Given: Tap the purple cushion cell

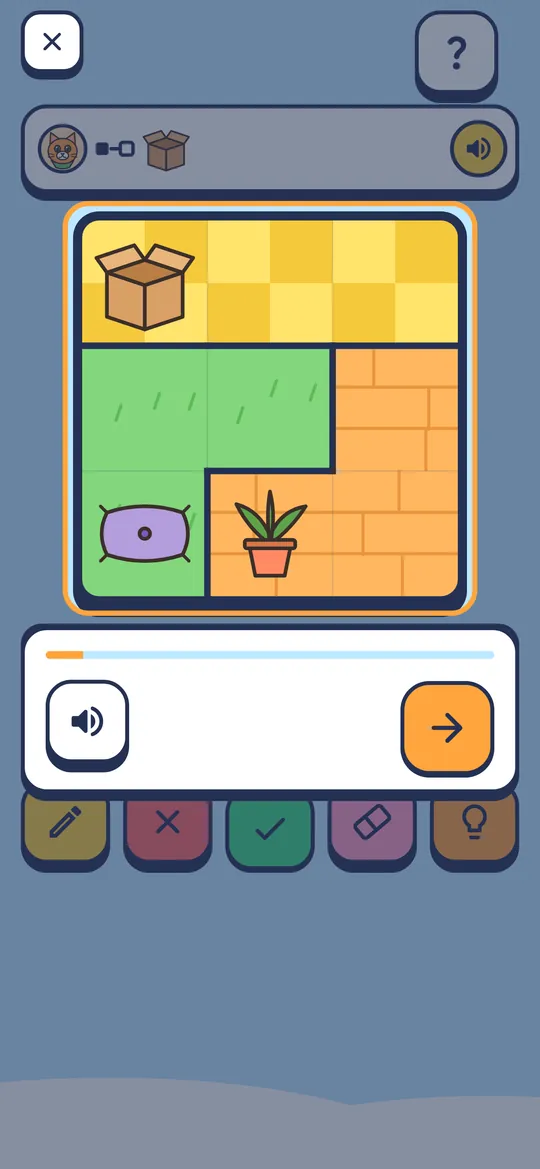Looking at the screenshot, I should tap(144, 534).
